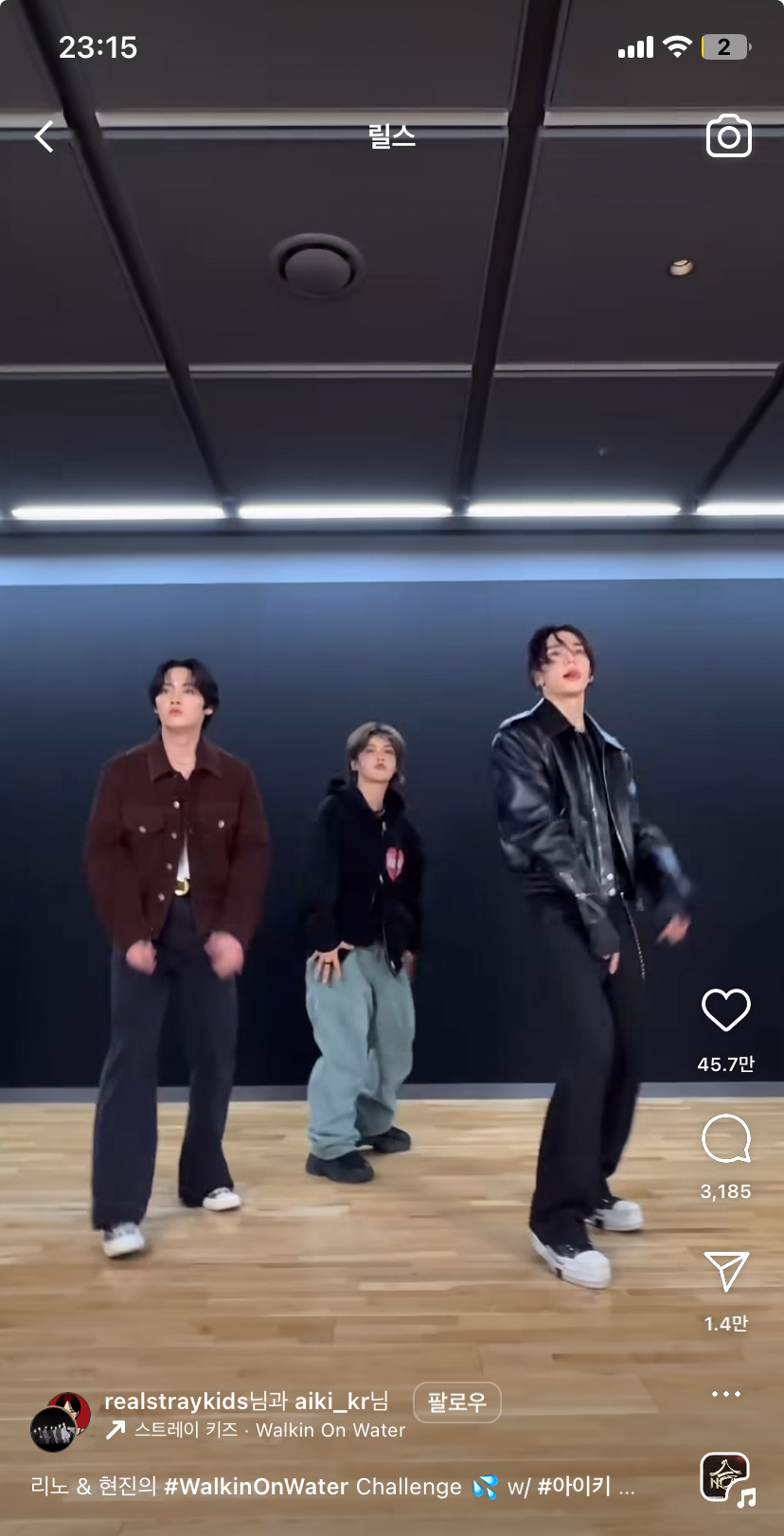Share this reel via the paper plane

tap(726, 1271)
